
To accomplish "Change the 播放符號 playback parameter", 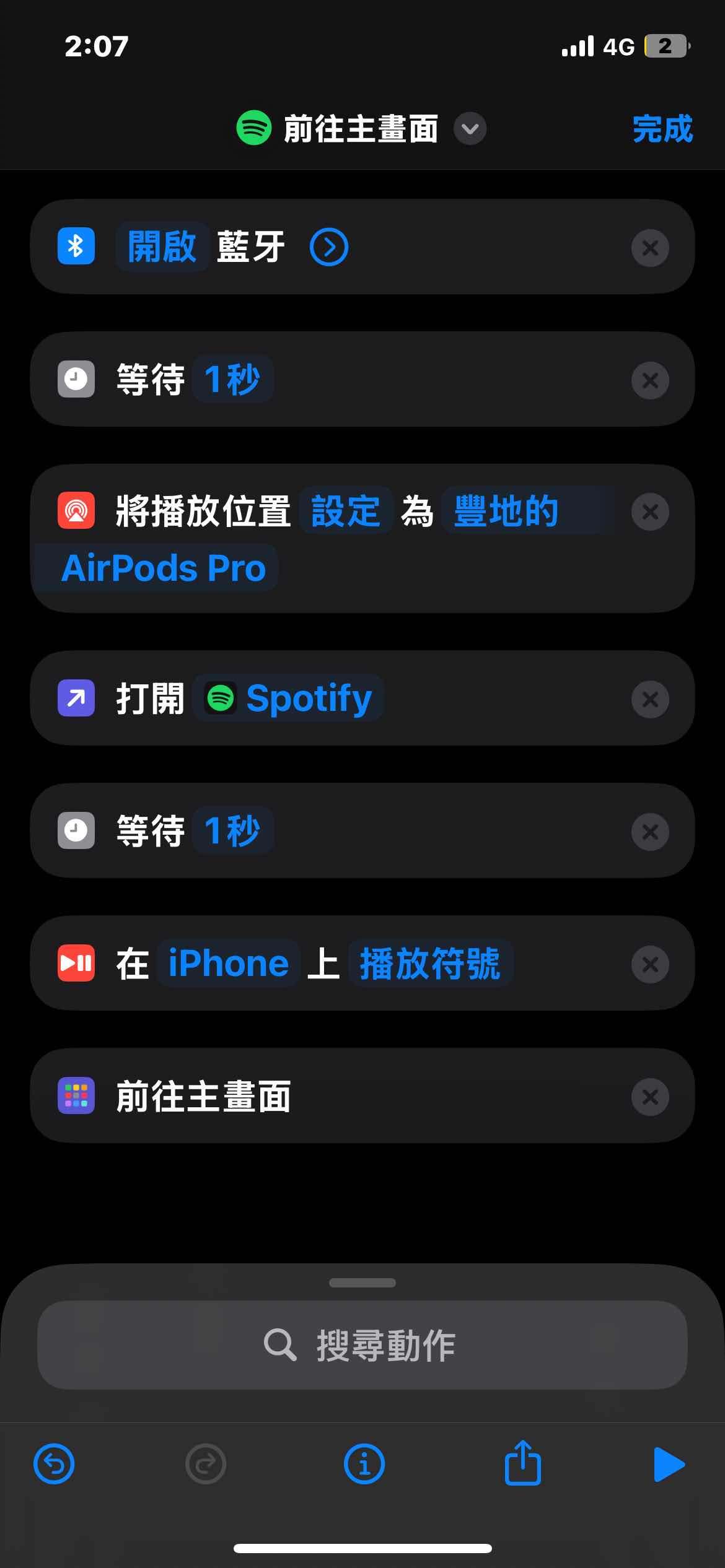I will pyautogui.click(x=429, y=964).
